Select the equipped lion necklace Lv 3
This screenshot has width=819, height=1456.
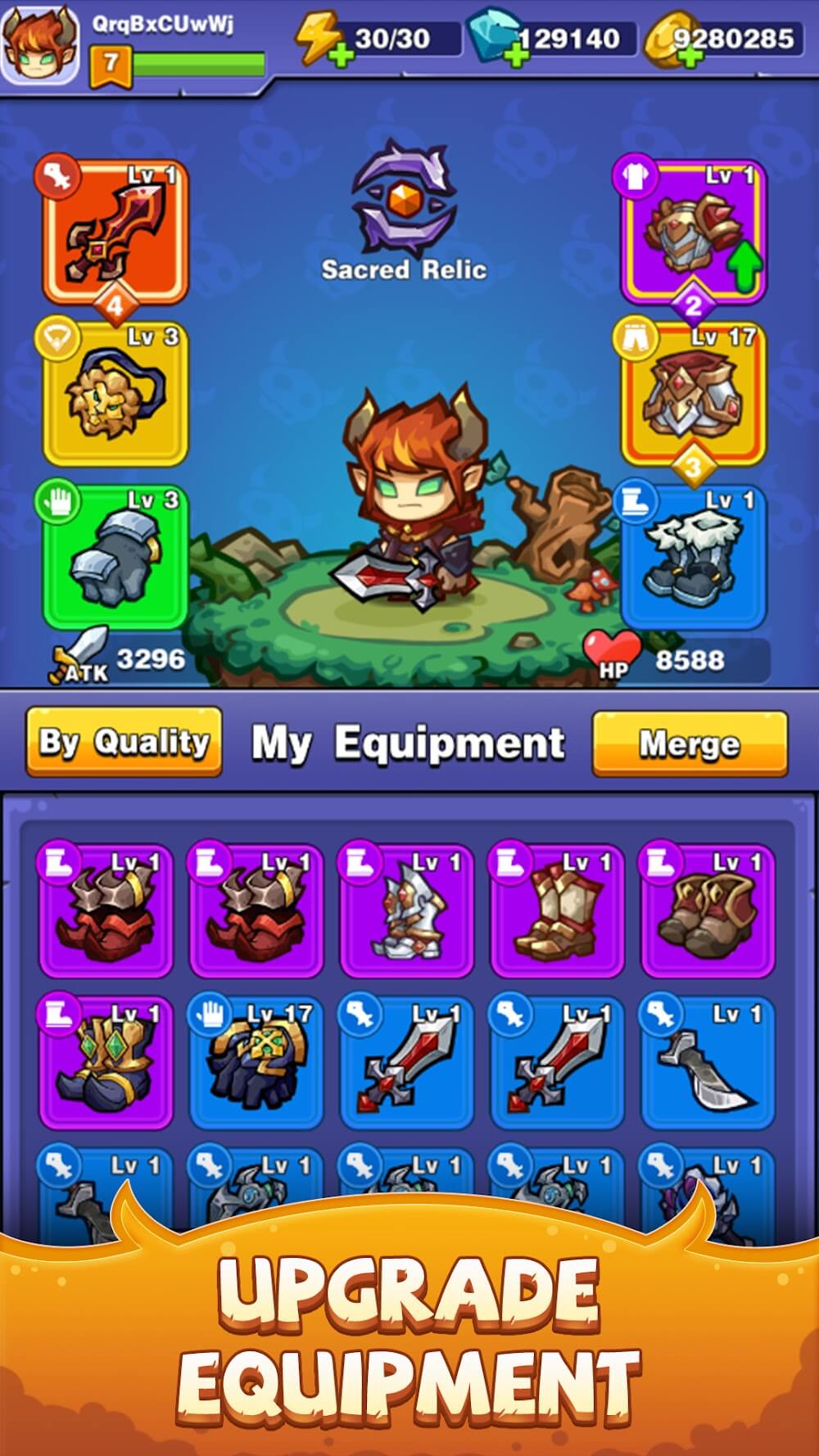[115, 395]
